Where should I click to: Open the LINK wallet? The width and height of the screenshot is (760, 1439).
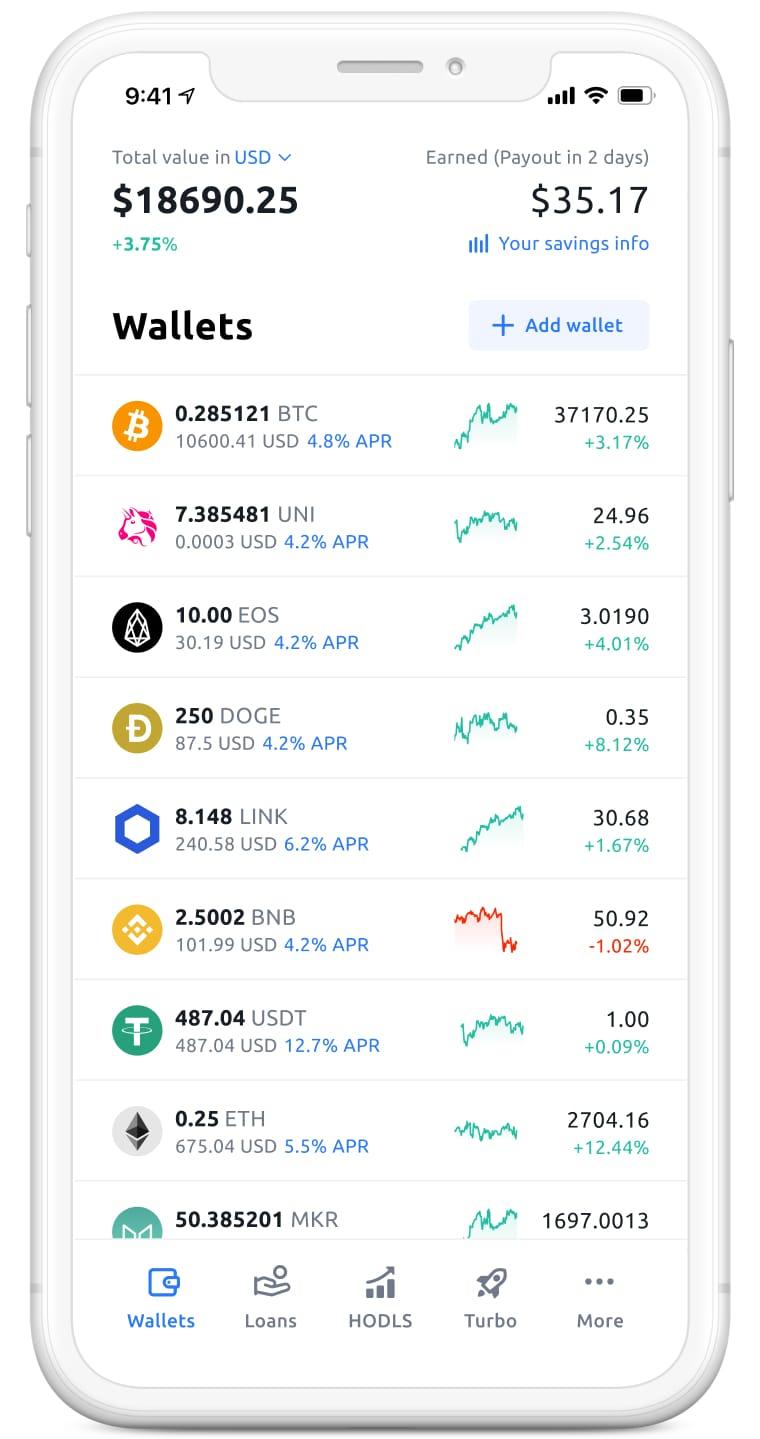(380, 830)
